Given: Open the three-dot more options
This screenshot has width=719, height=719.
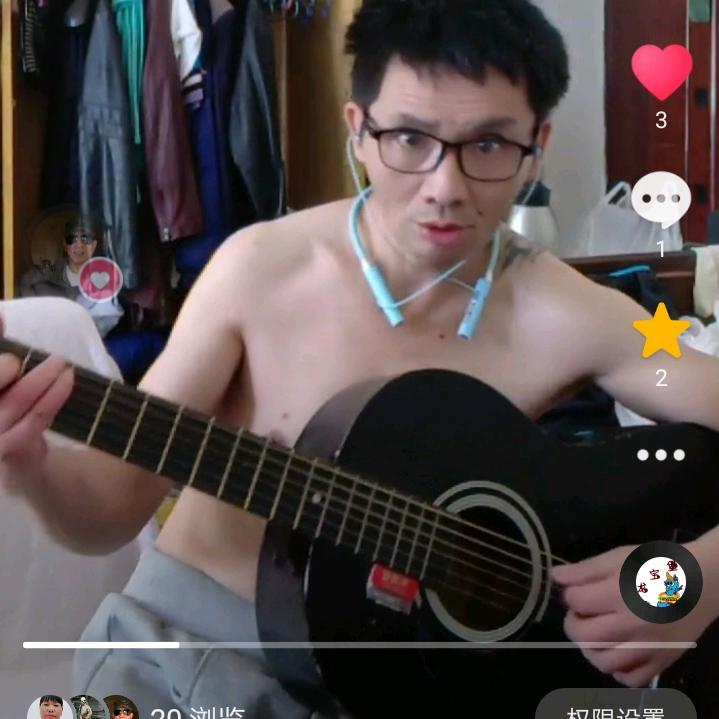Looking at the screenshot, I should pos(661,455).
